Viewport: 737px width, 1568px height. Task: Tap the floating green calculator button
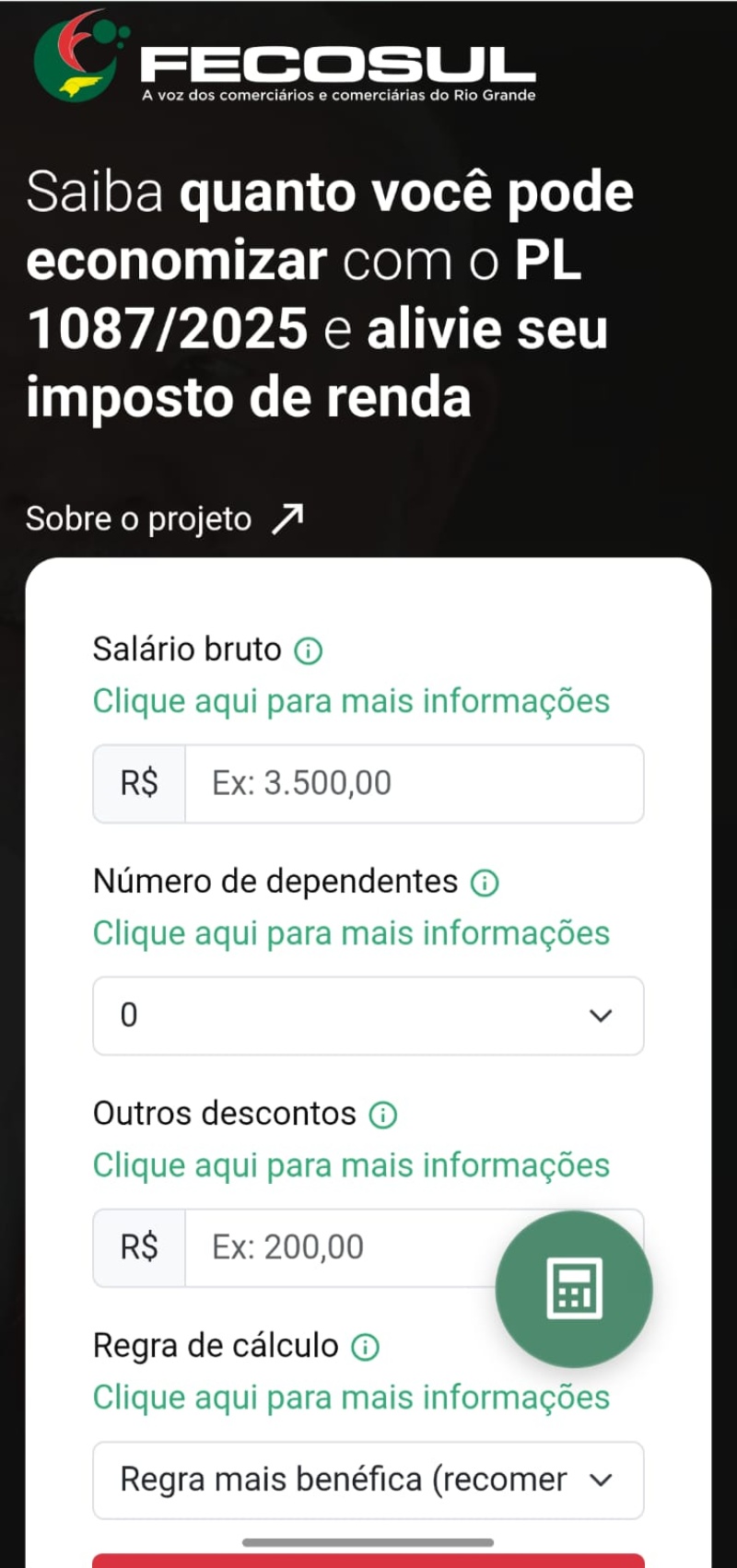click(x=574, y=1289)
